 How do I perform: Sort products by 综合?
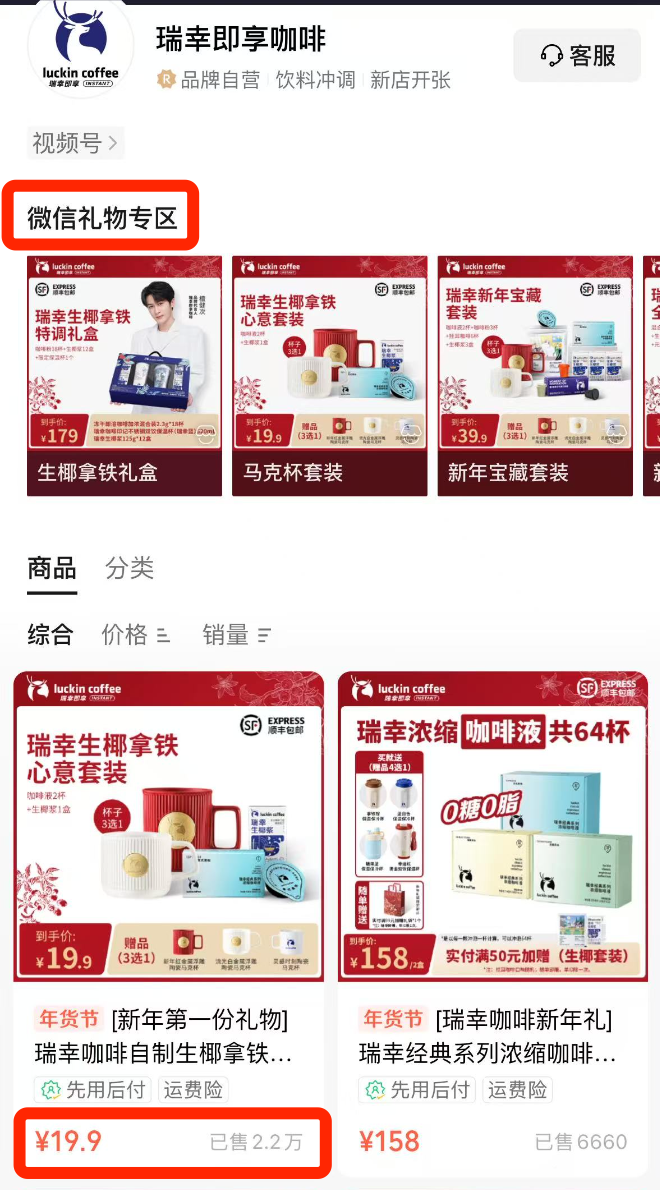coord(50,634)
